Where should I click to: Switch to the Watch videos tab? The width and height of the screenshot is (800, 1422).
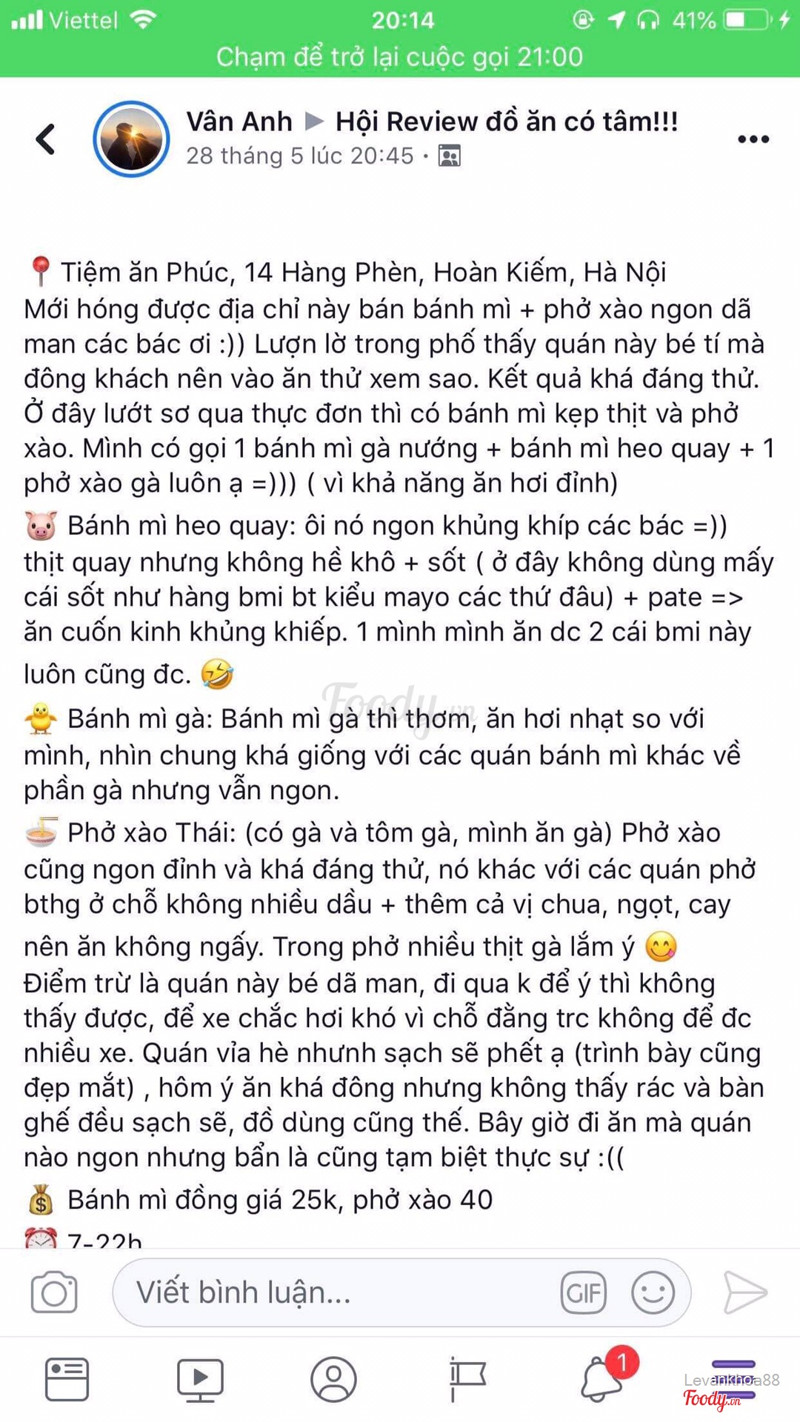(200, 1379)
